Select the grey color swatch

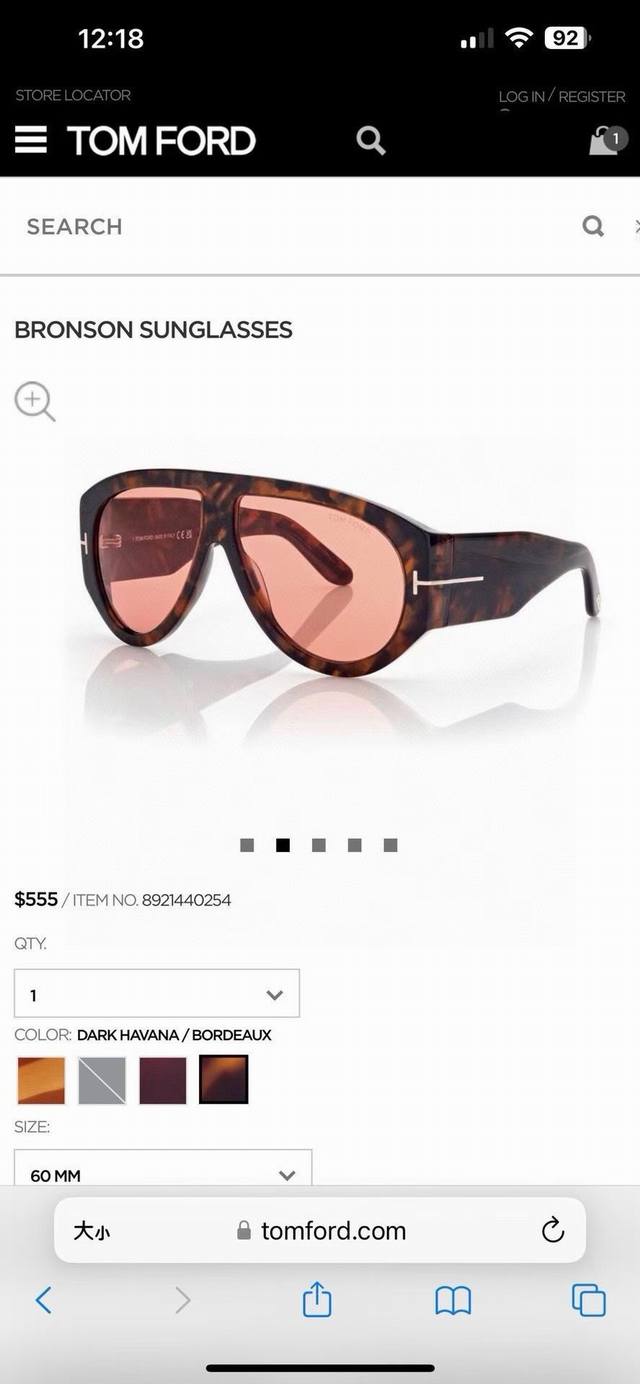tap(102, 1080)
